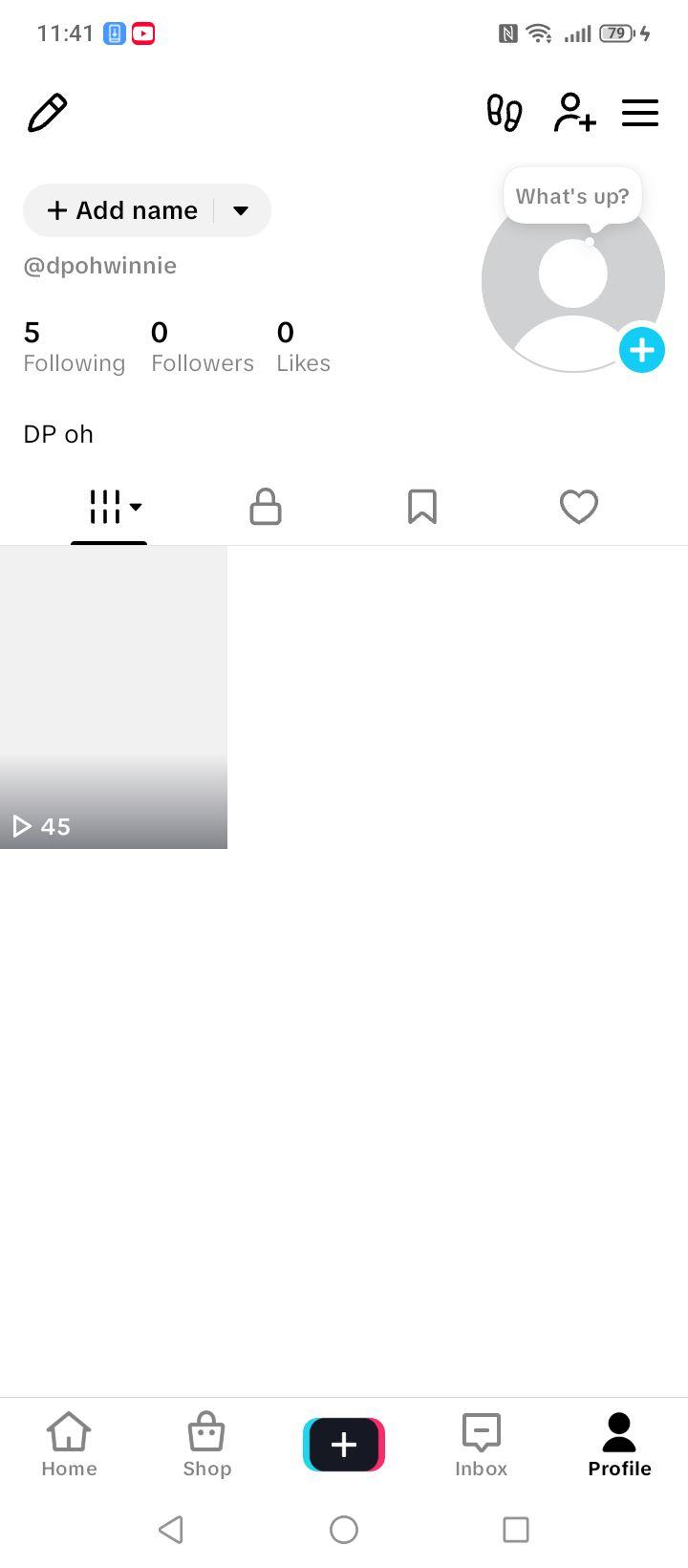Open the hamburger menu

[x=640, y=113]
